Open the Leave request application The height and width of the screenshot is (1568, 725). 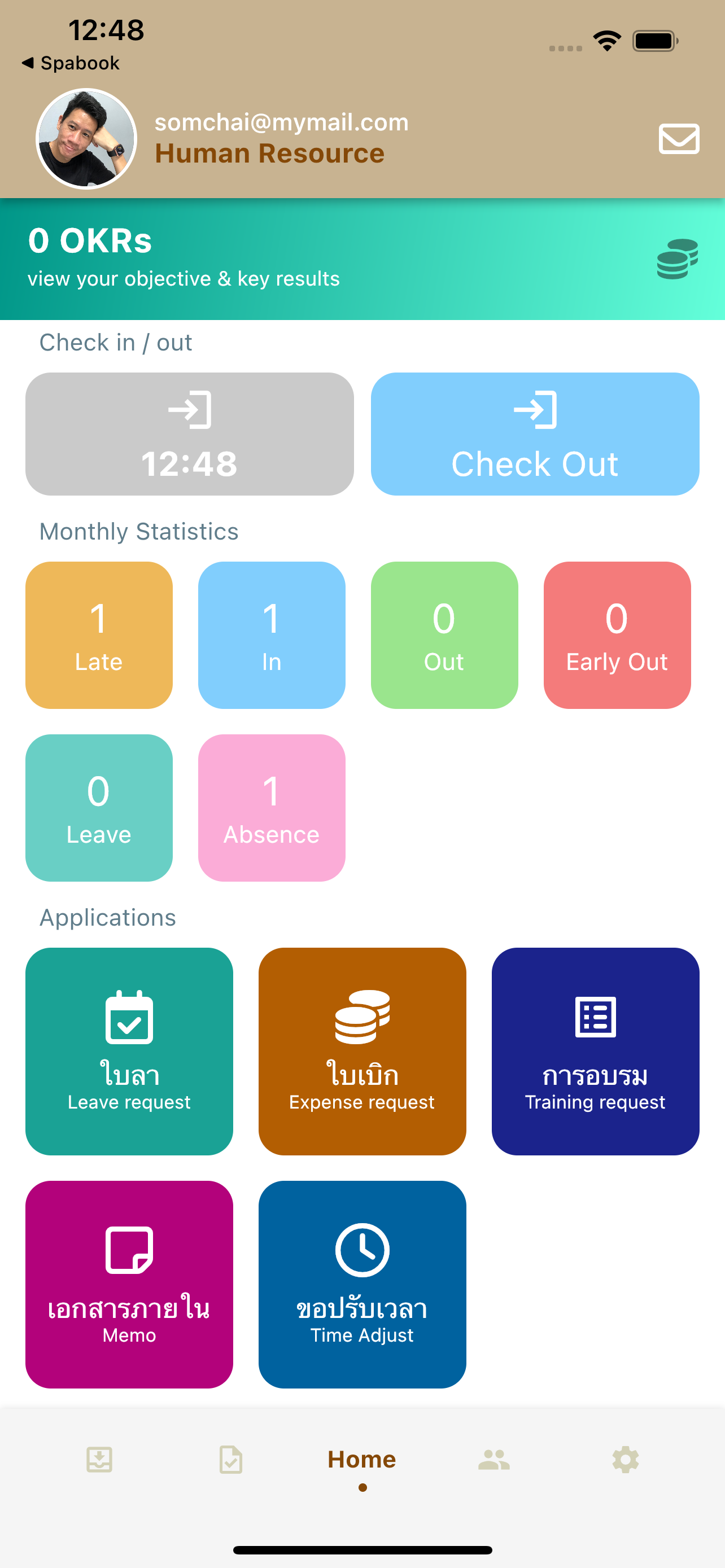click(129, 1051)
